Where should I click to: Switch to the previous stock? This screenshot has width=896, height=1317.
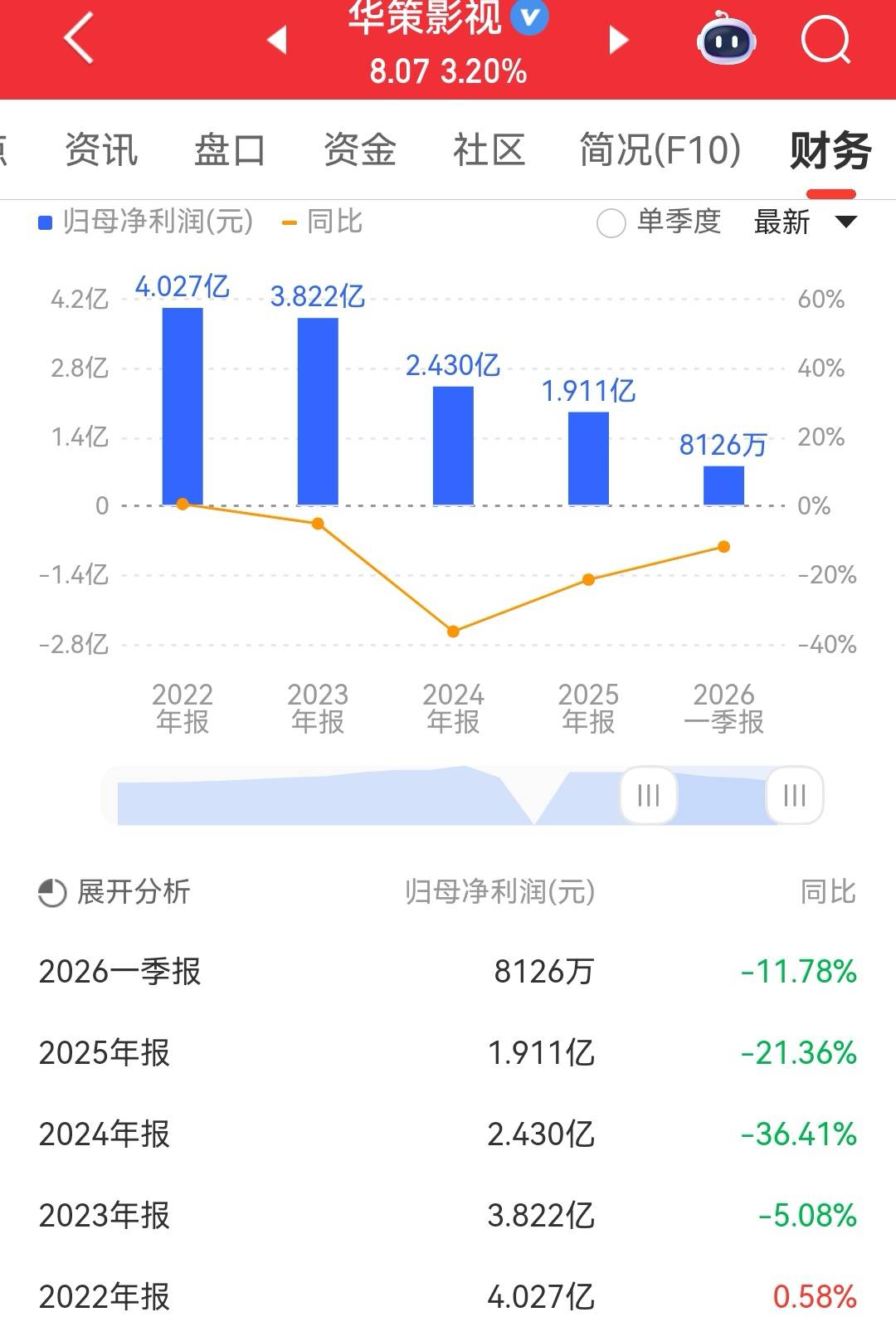pos(277,39)
